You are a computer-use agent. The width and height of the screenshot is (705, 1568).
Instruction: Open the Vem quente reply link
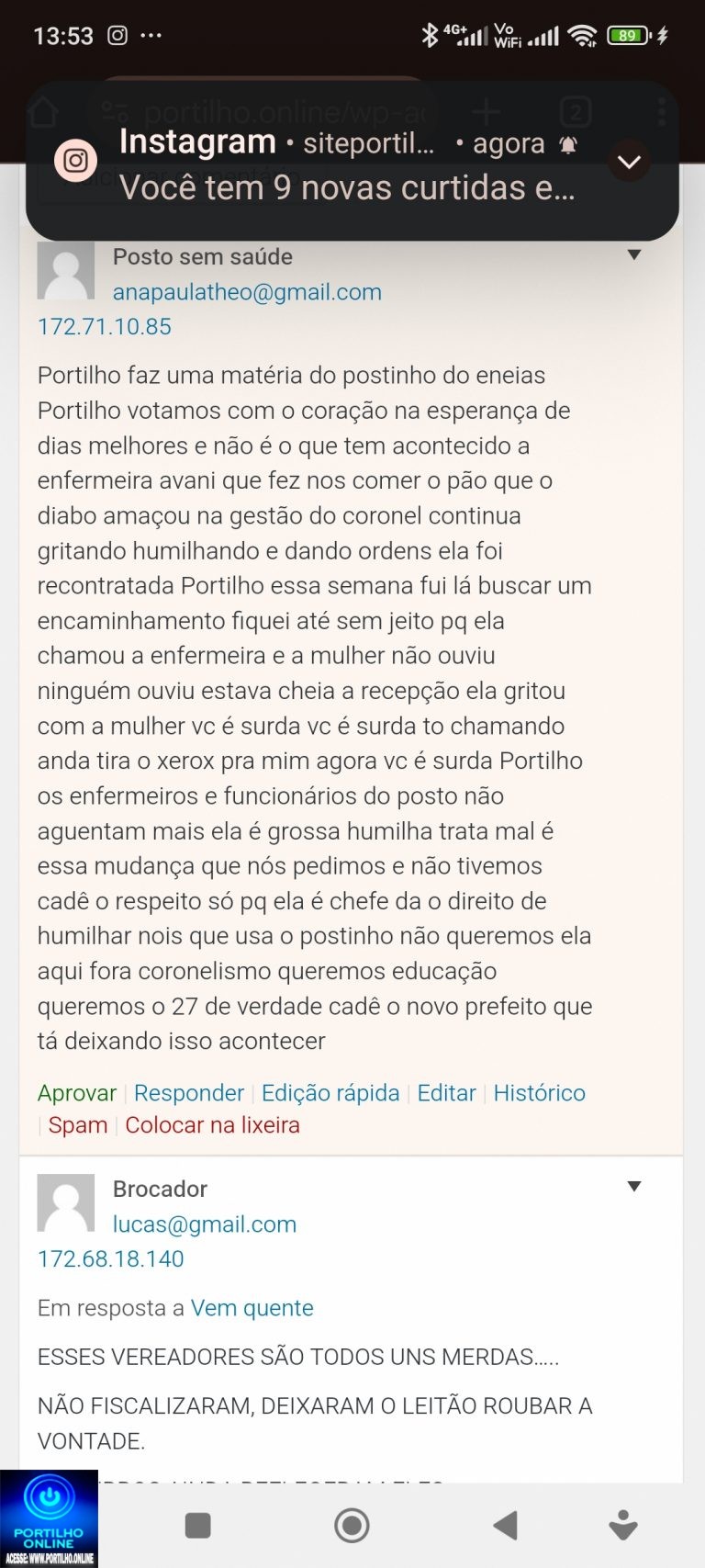click(x=252, y=1308)
